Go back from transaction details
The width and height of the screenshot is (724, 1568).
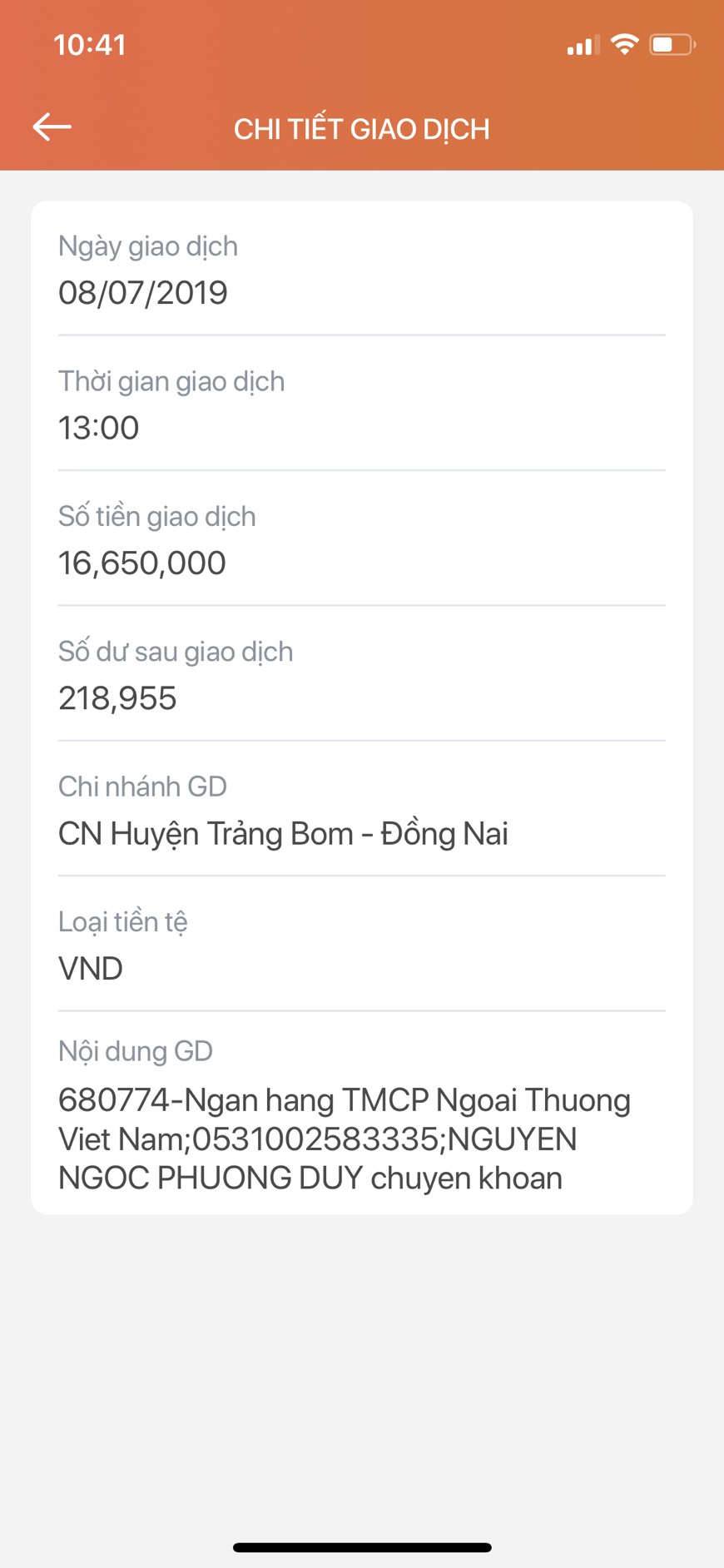pos(52,127)
